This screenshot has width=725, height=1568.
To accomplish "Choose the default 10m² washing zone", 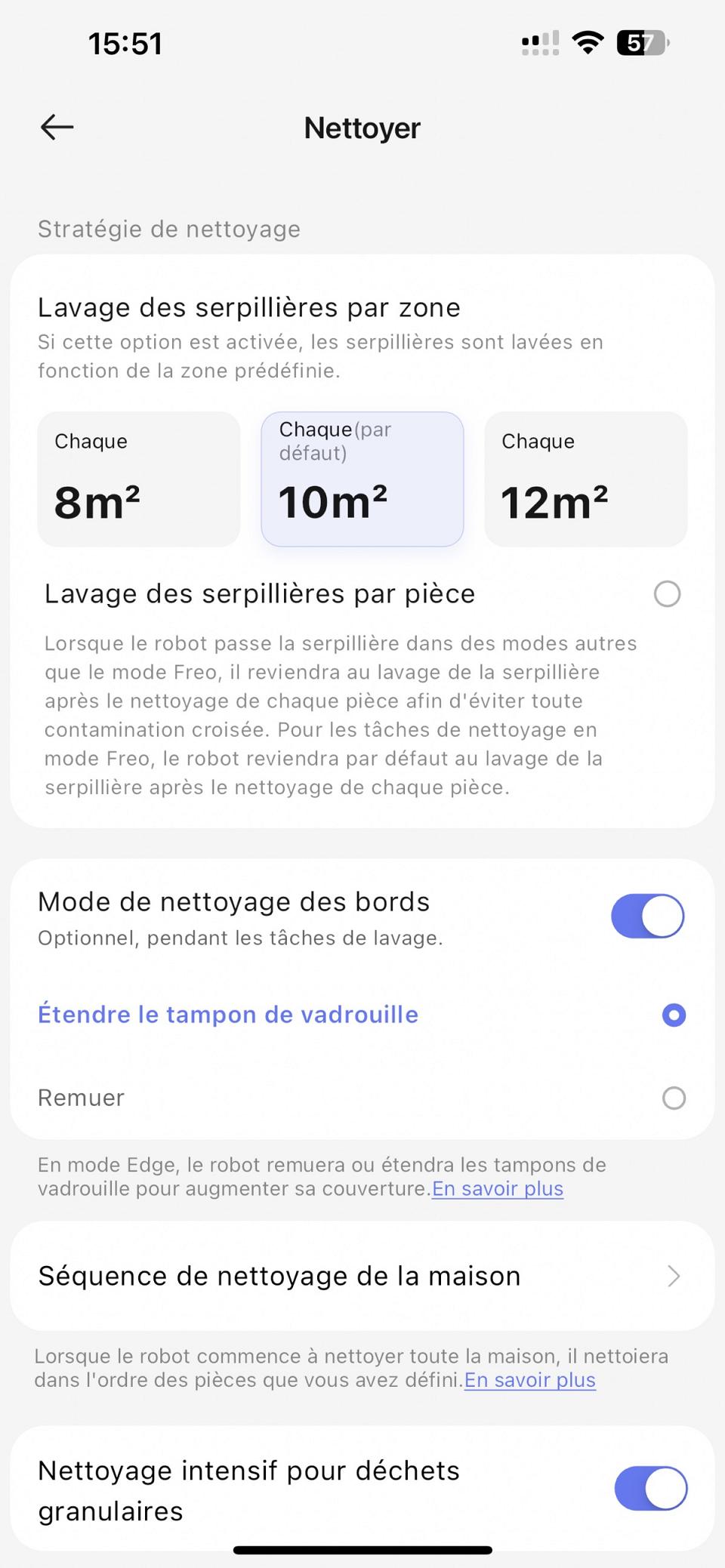I will tap(362, 479).
